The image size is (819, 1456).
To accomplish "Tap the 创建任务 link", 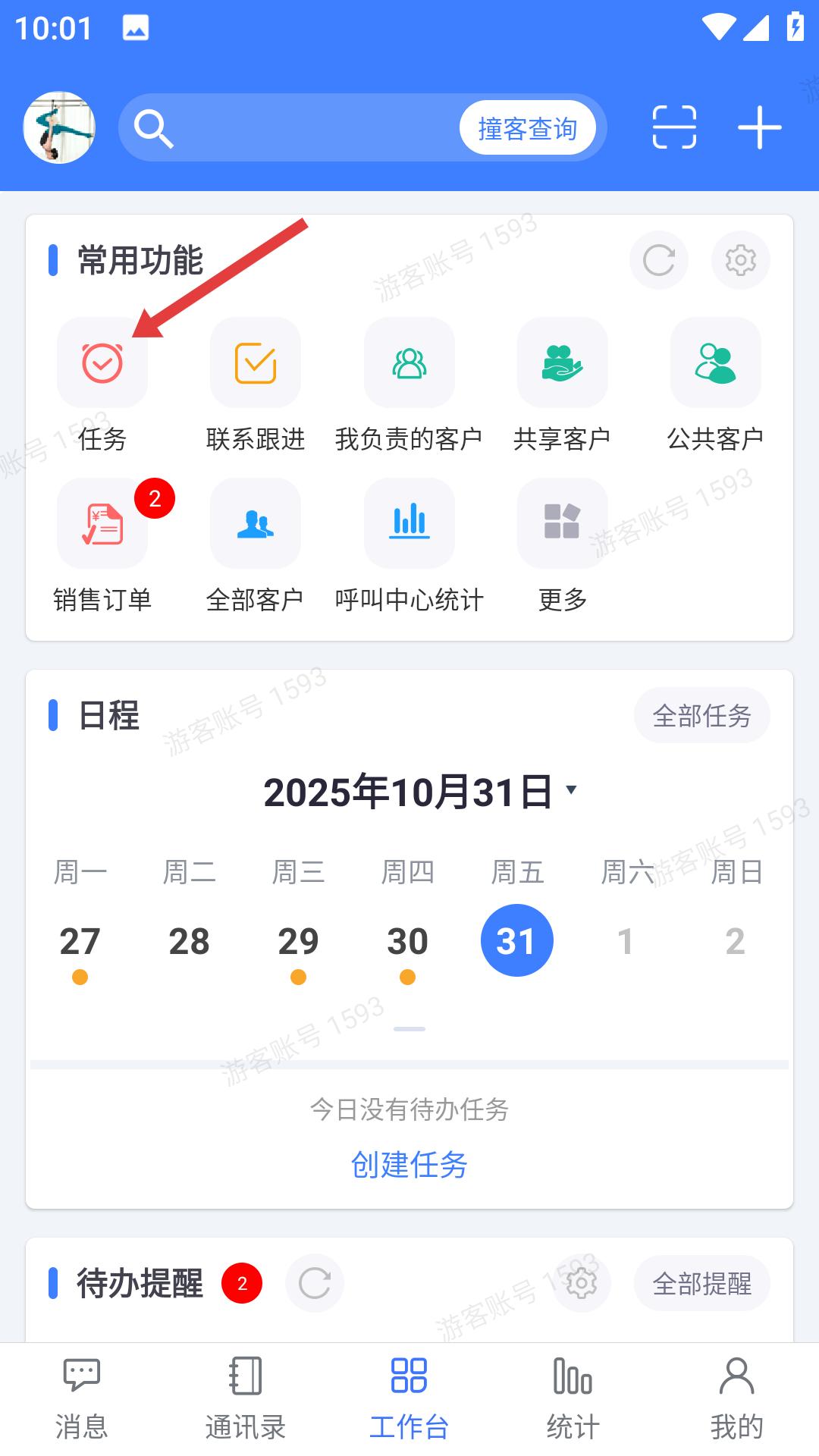I will coord(409,1166).
